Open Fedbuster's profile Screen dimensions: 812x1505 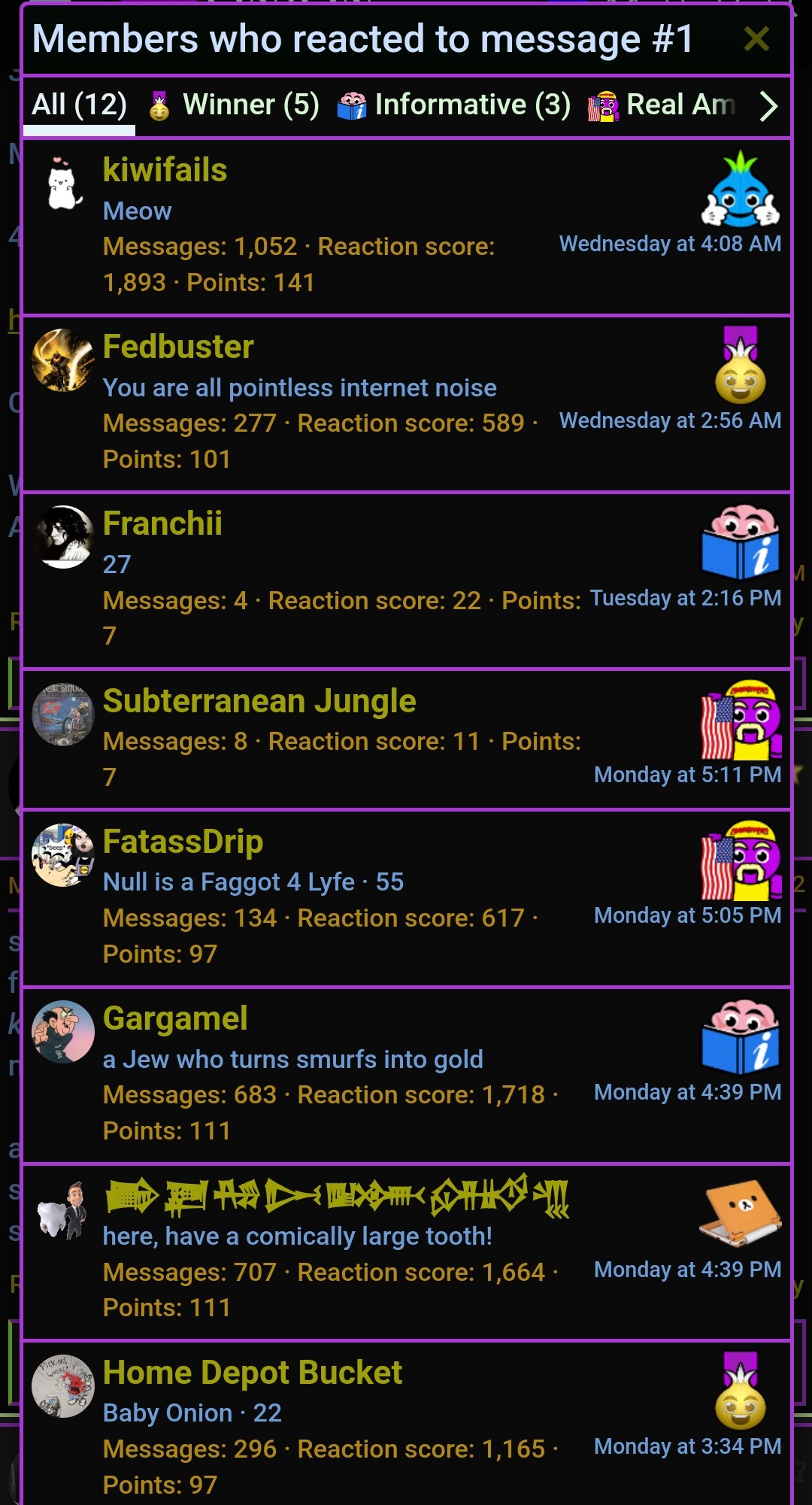tap(178, 347)
